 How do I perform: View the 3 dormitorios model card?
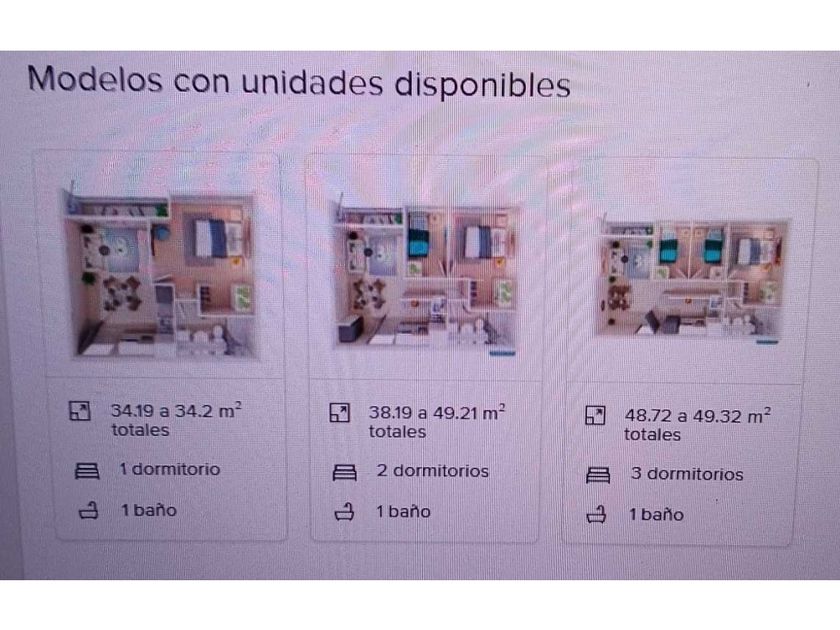pos(689,351)
